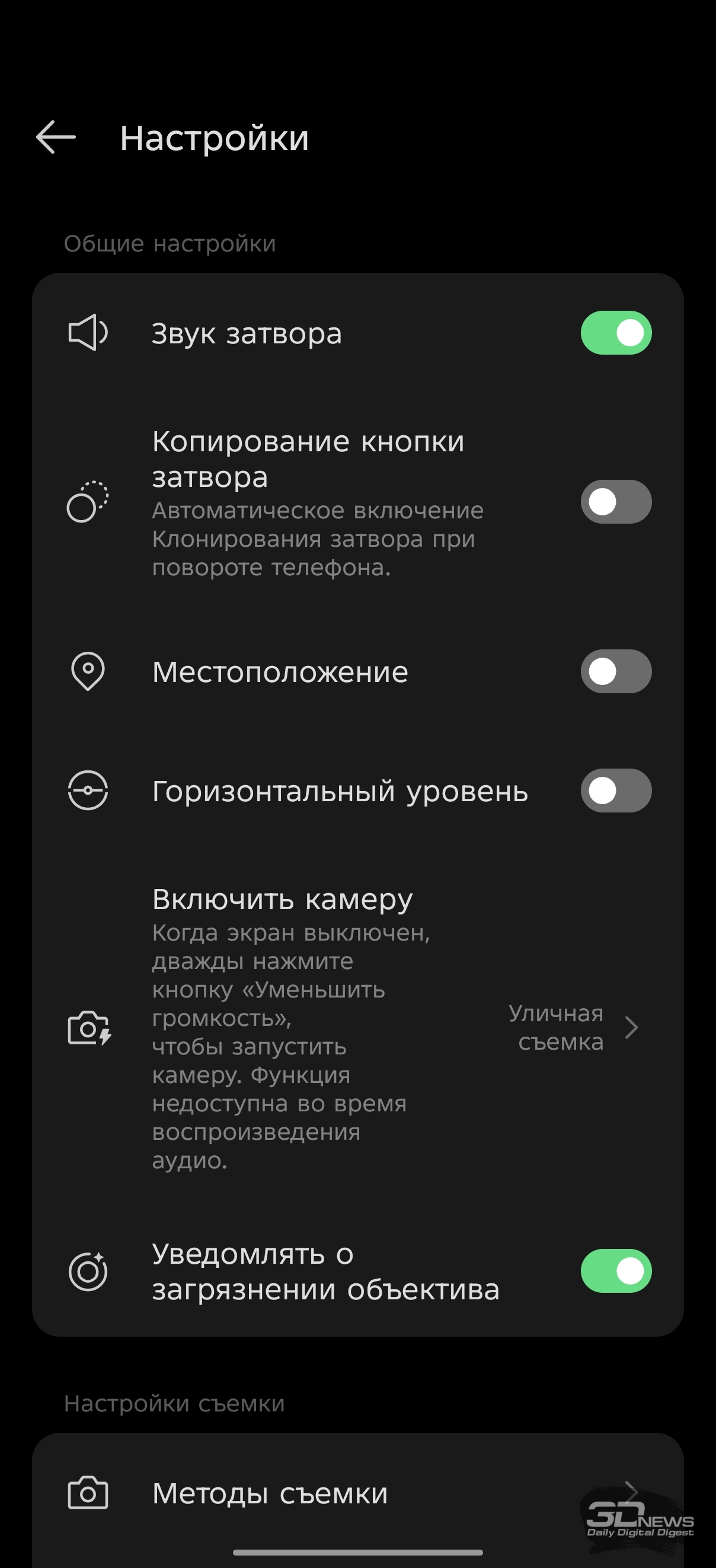Turn off the Звук затвора switch
Screen dimensions: 716x1568
616,333
